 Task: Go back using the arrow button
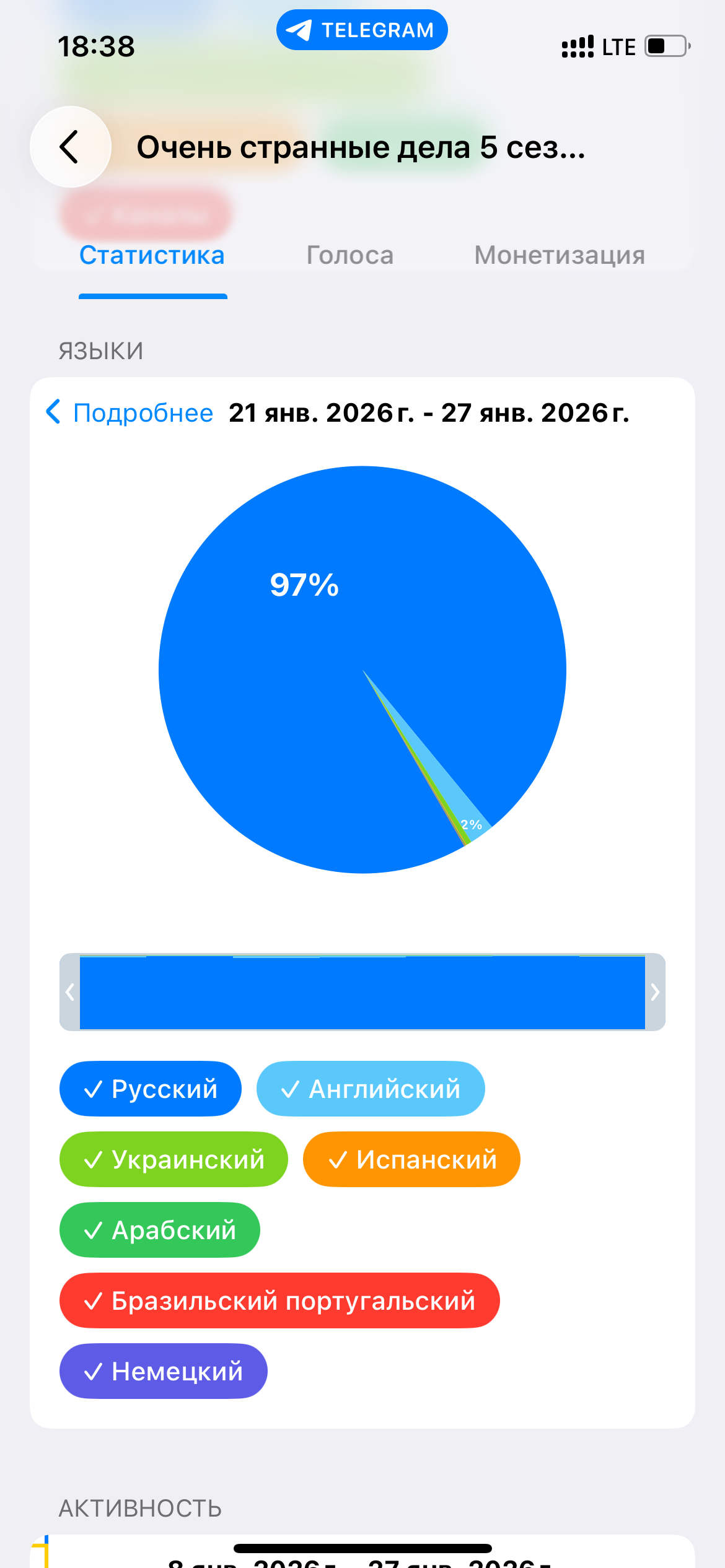(70, 147)
